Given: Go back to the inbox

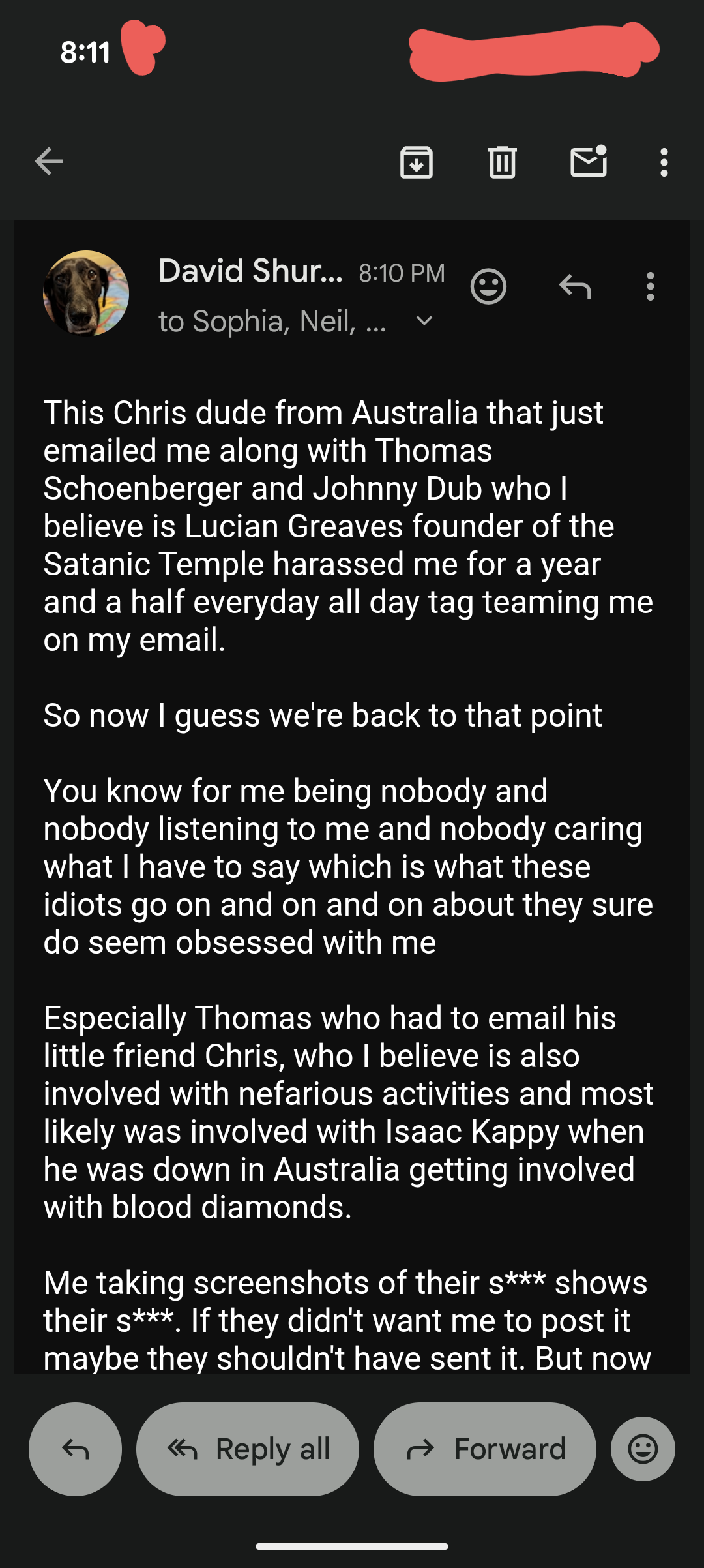Looking at the screenshot, I should [49, 162].
